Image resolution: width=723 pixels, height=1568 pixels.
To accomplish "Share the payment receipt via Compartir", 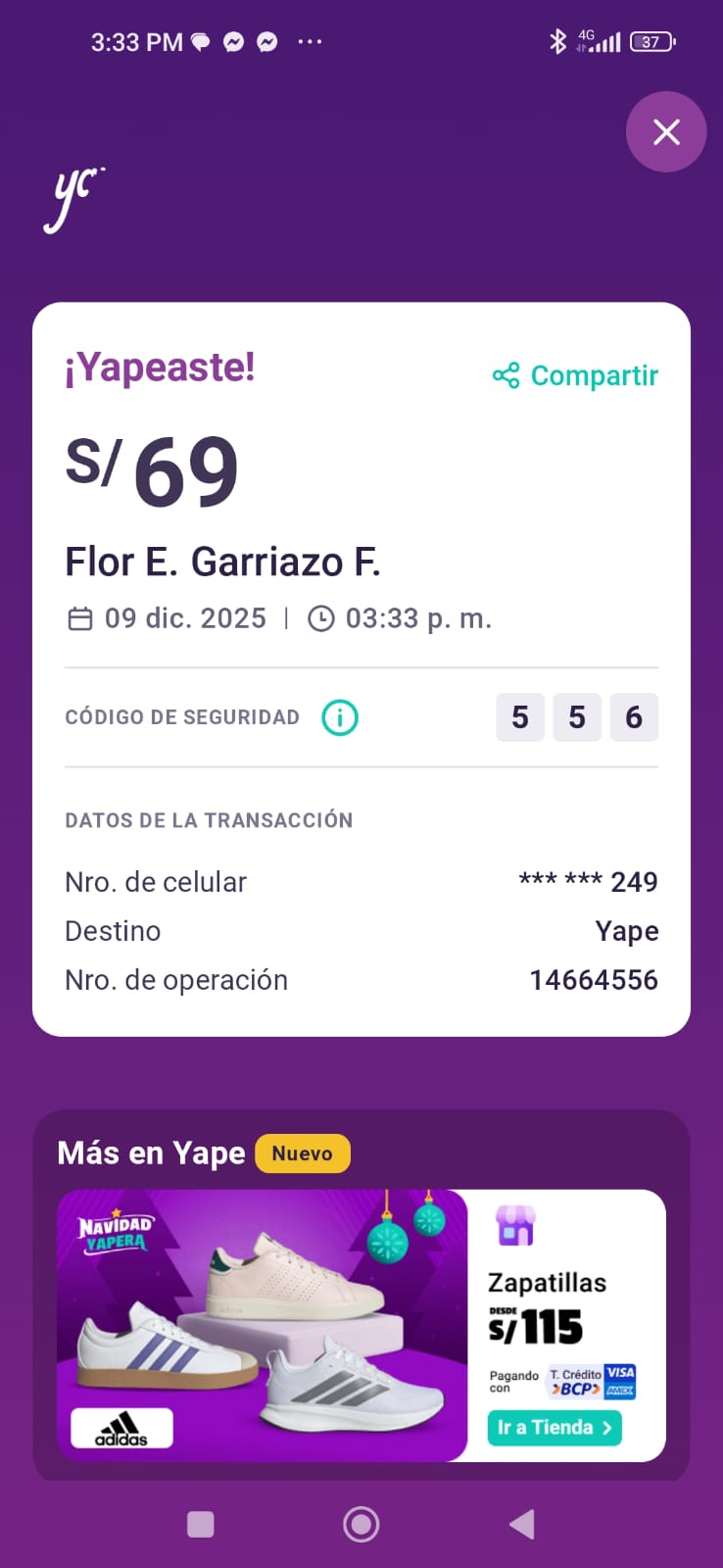I will [x=575, y=375].
